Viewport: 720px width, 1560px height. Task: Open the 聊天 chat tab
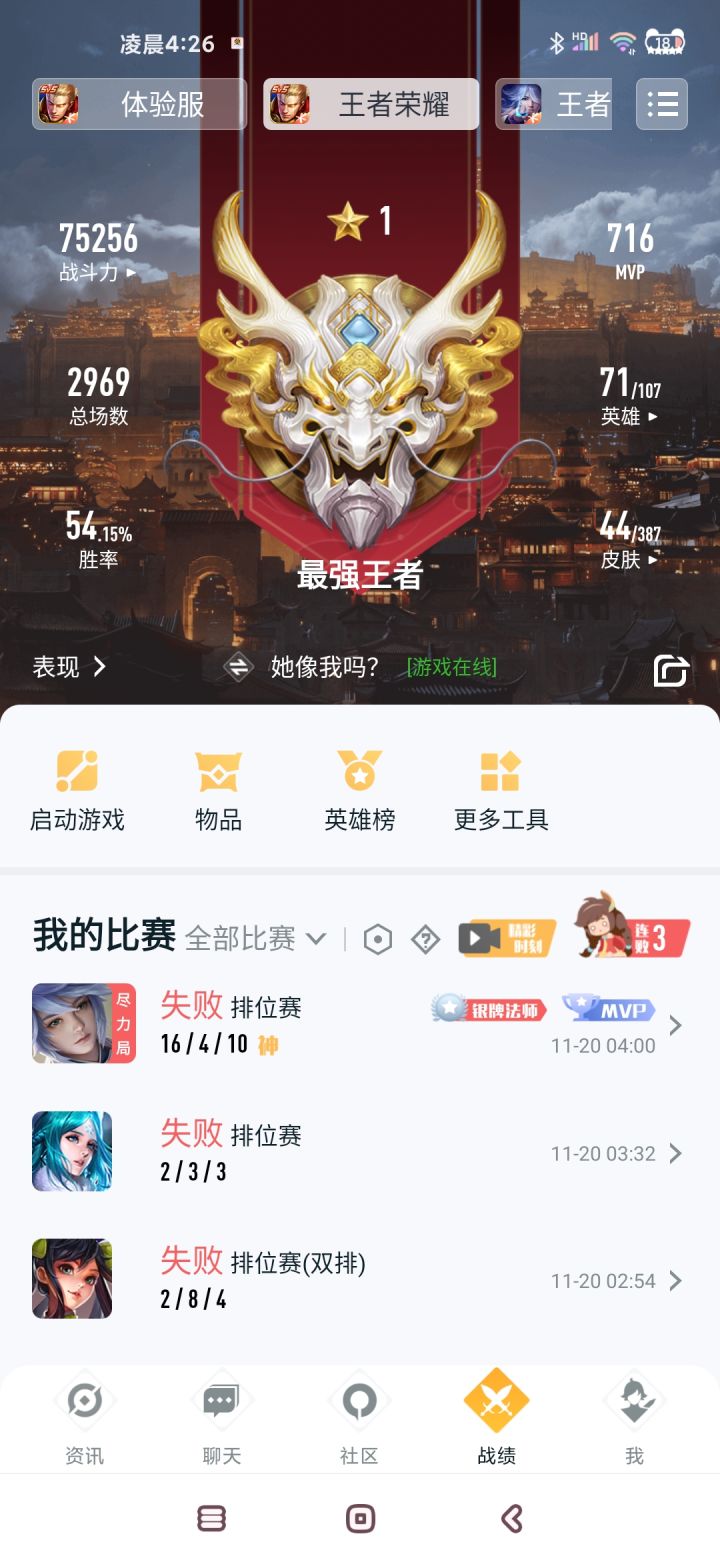pos(221,1420)
